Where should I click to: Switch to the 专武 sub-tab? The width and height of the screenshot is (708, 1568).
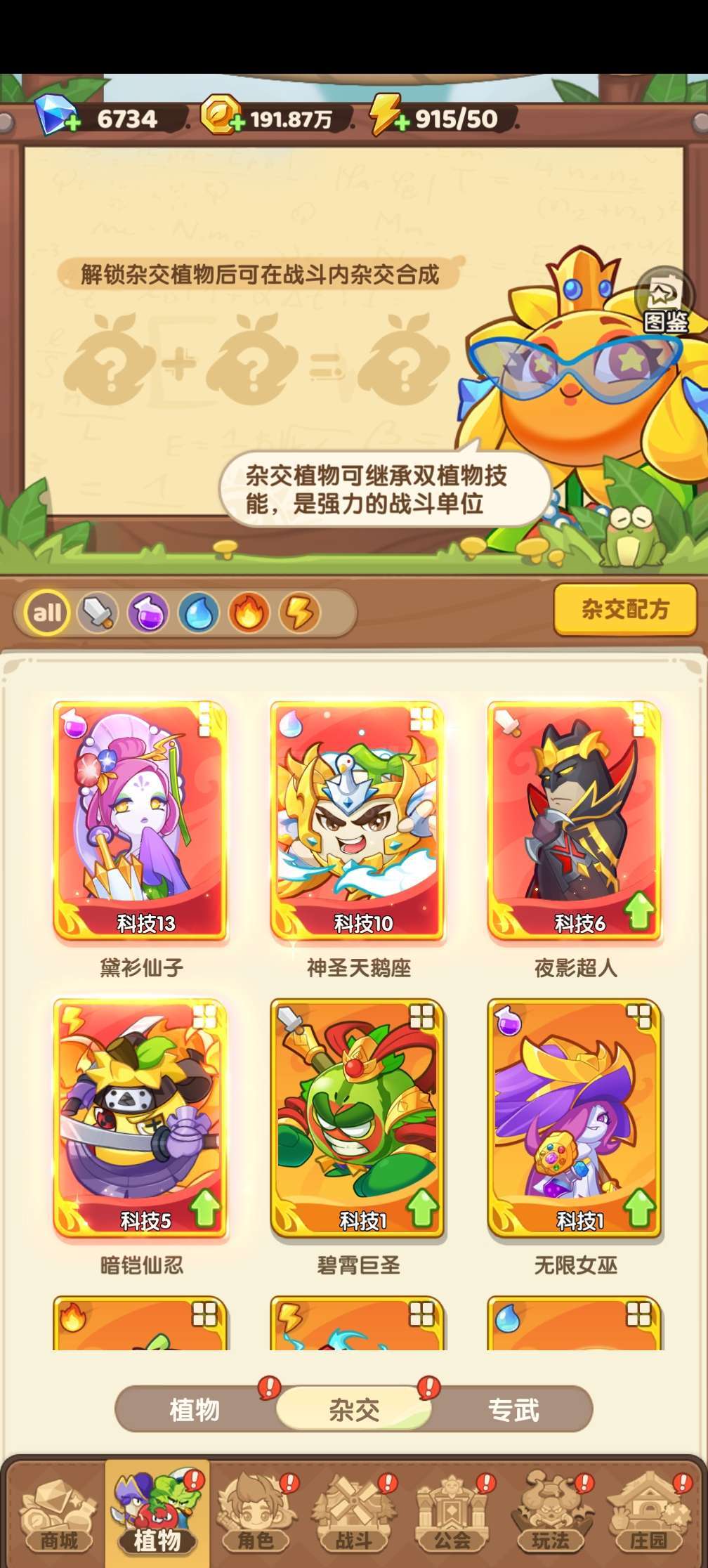[513, 1409]
